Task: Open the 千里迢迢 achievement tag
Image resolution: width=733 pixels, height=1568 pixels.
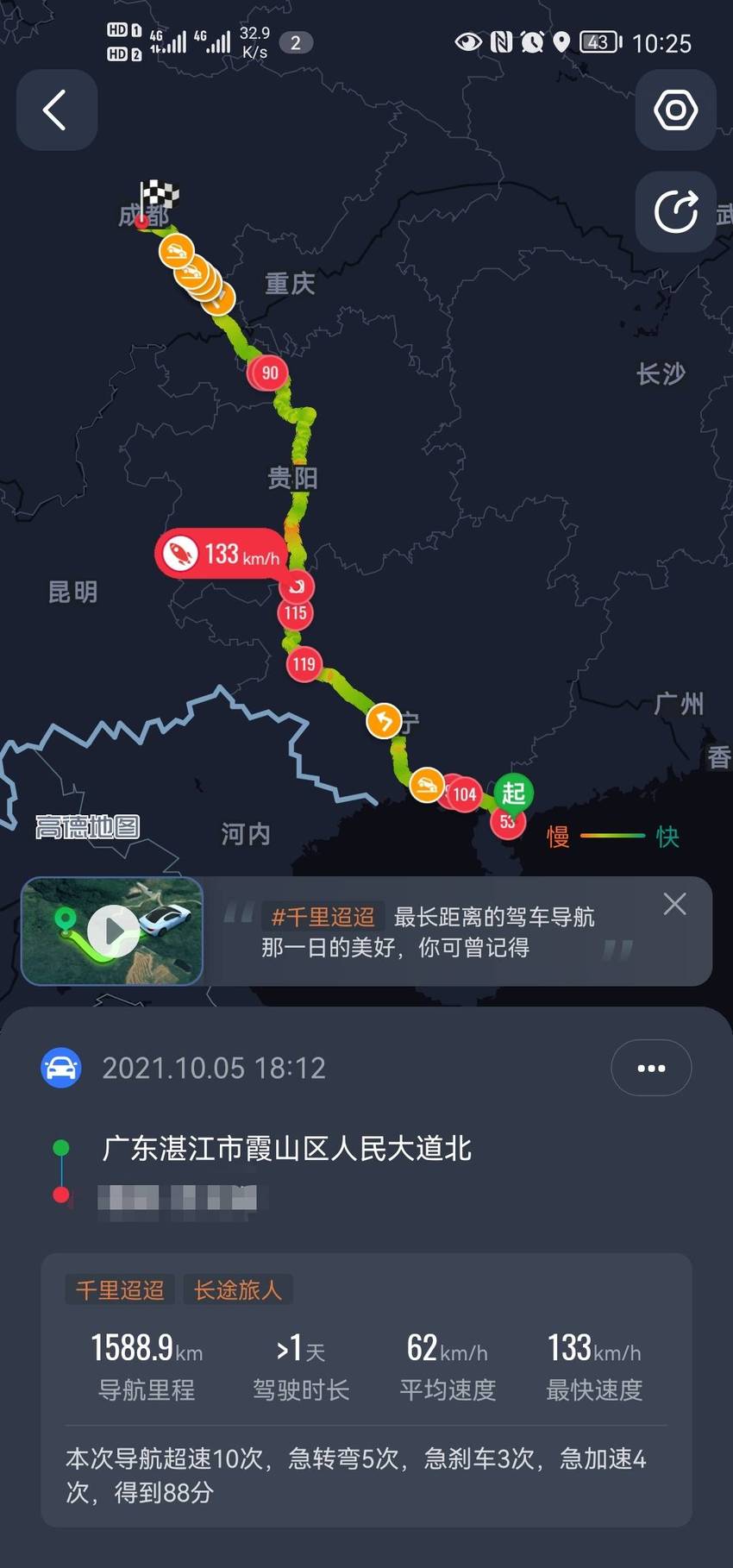Action: 120,1289
